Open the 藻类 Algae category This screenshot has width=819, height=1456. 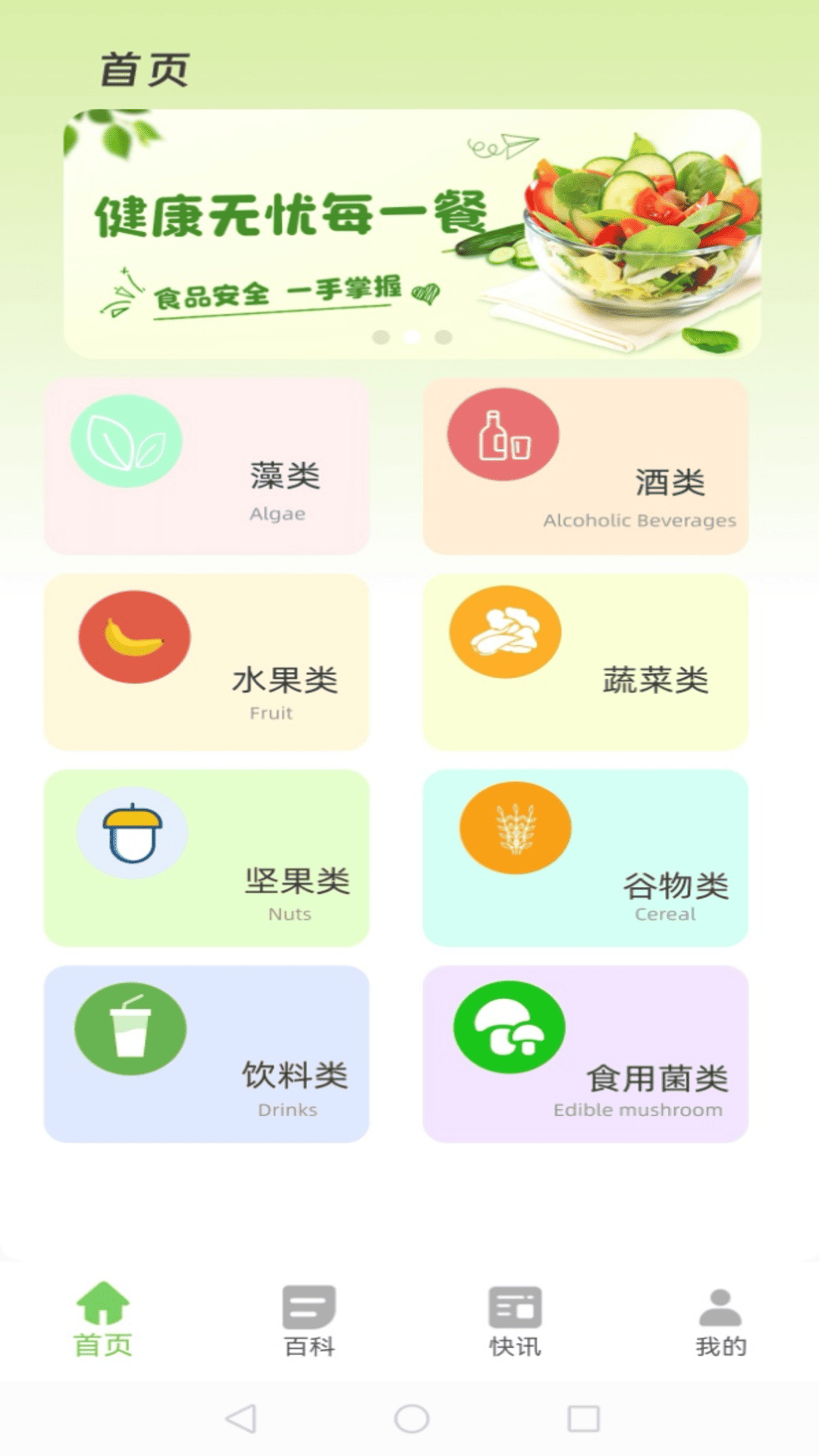pyautogui.click(x=206, y=466)
